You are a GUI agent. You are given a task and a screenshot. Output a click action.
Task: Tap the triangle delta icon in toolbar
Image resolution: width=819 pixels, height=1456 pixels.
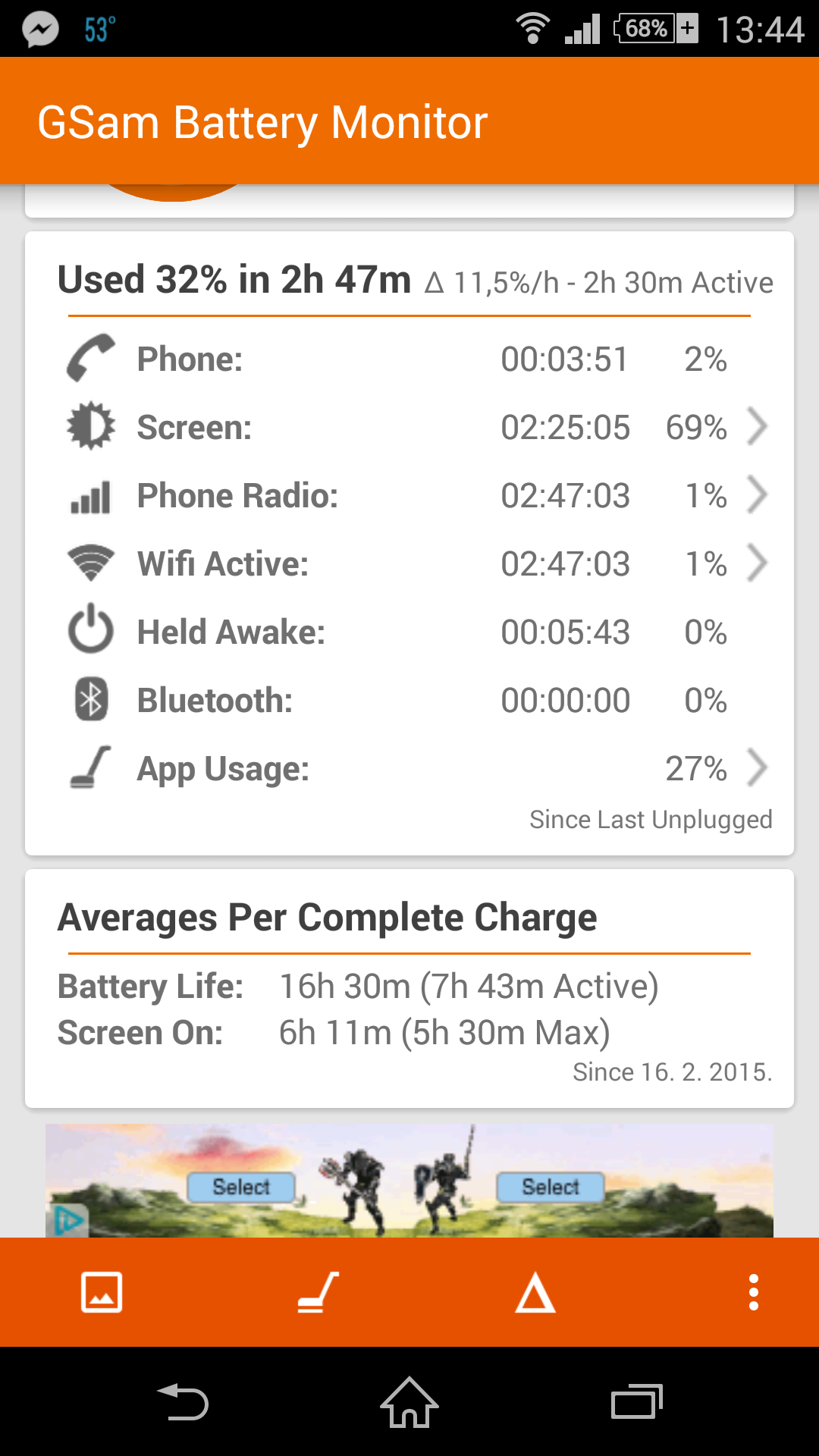pyautogui.click(x=535, y=1292)
